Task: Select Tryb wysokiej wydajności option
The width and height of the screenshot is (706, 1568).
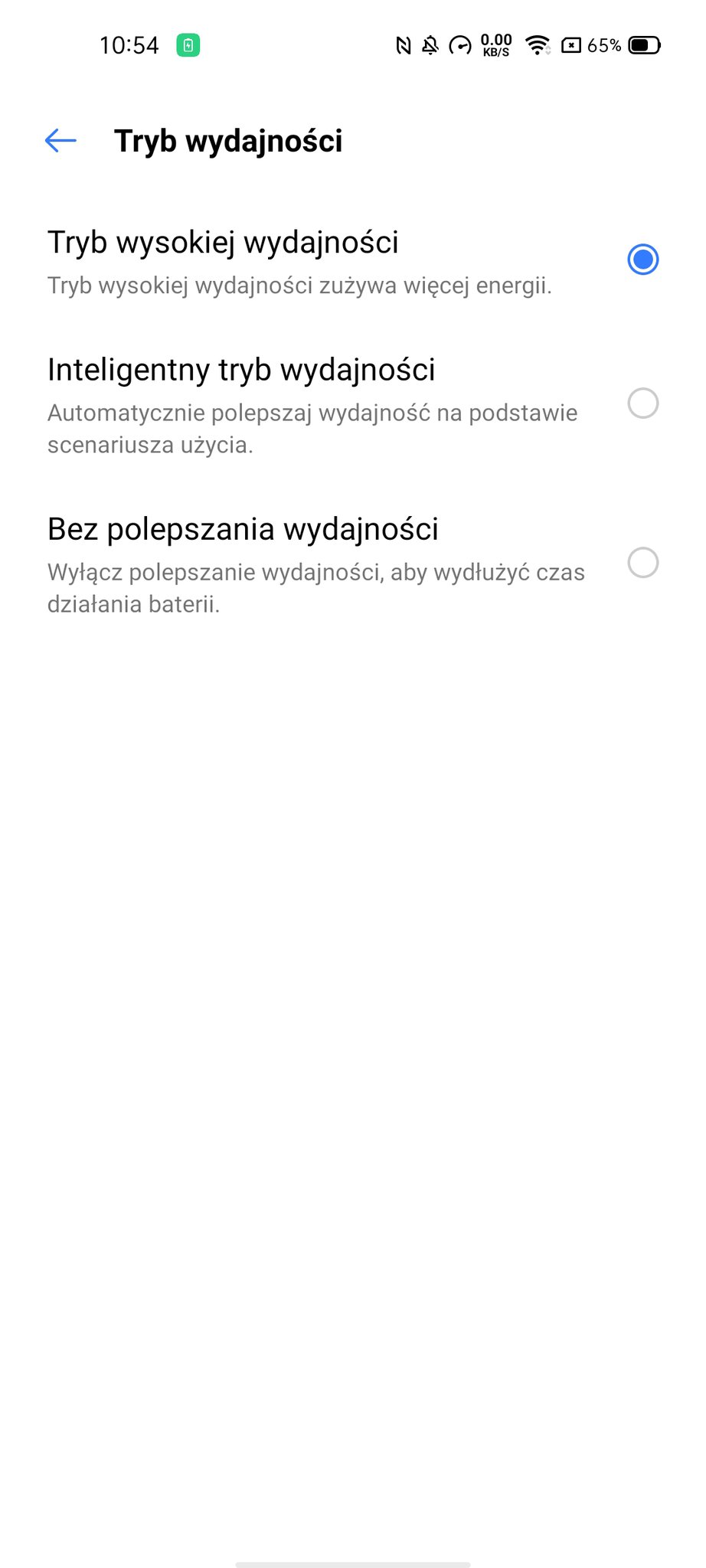Action: pos(353,262)
